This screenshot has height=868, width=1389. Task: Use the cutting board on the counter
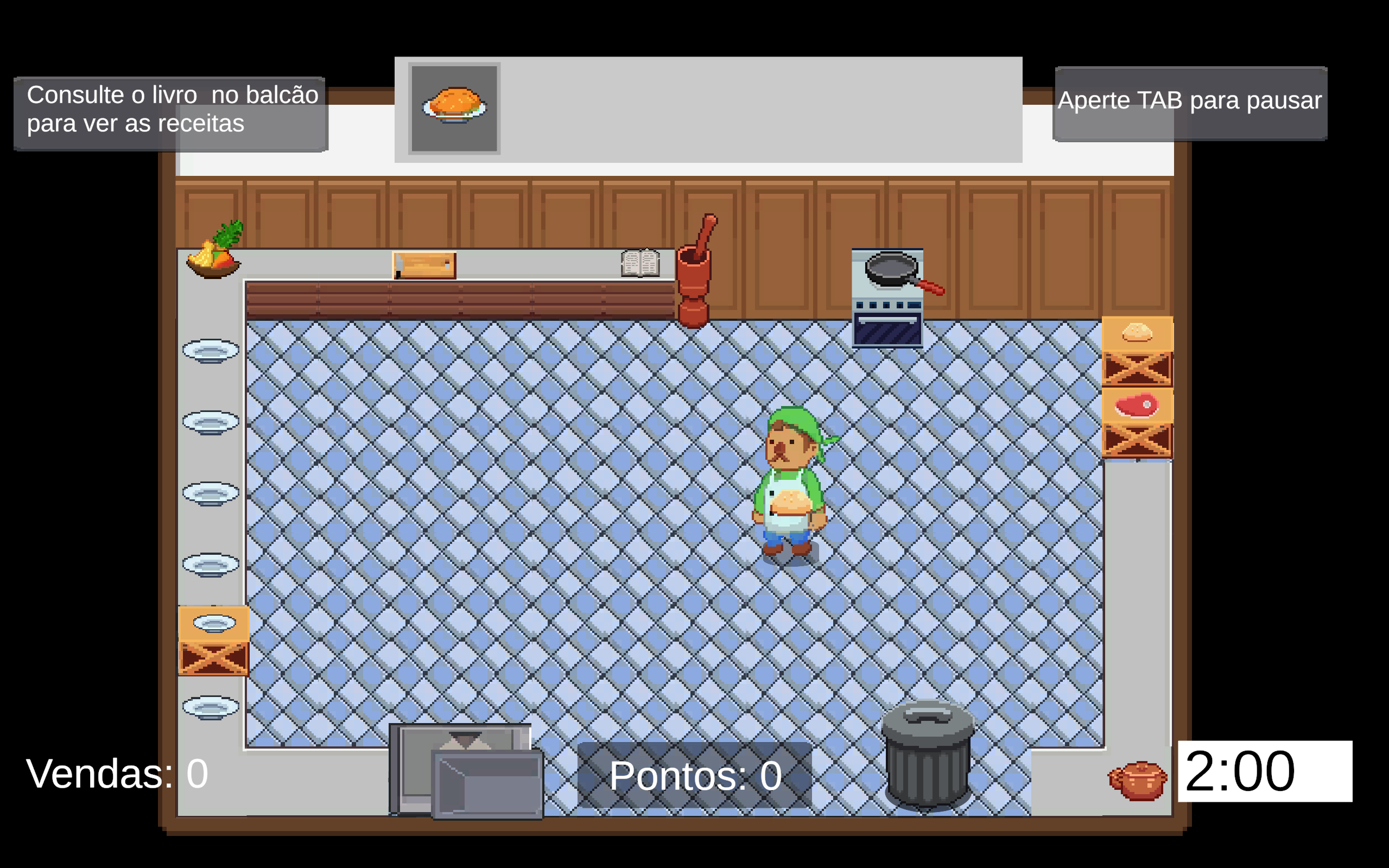(424, 265)
